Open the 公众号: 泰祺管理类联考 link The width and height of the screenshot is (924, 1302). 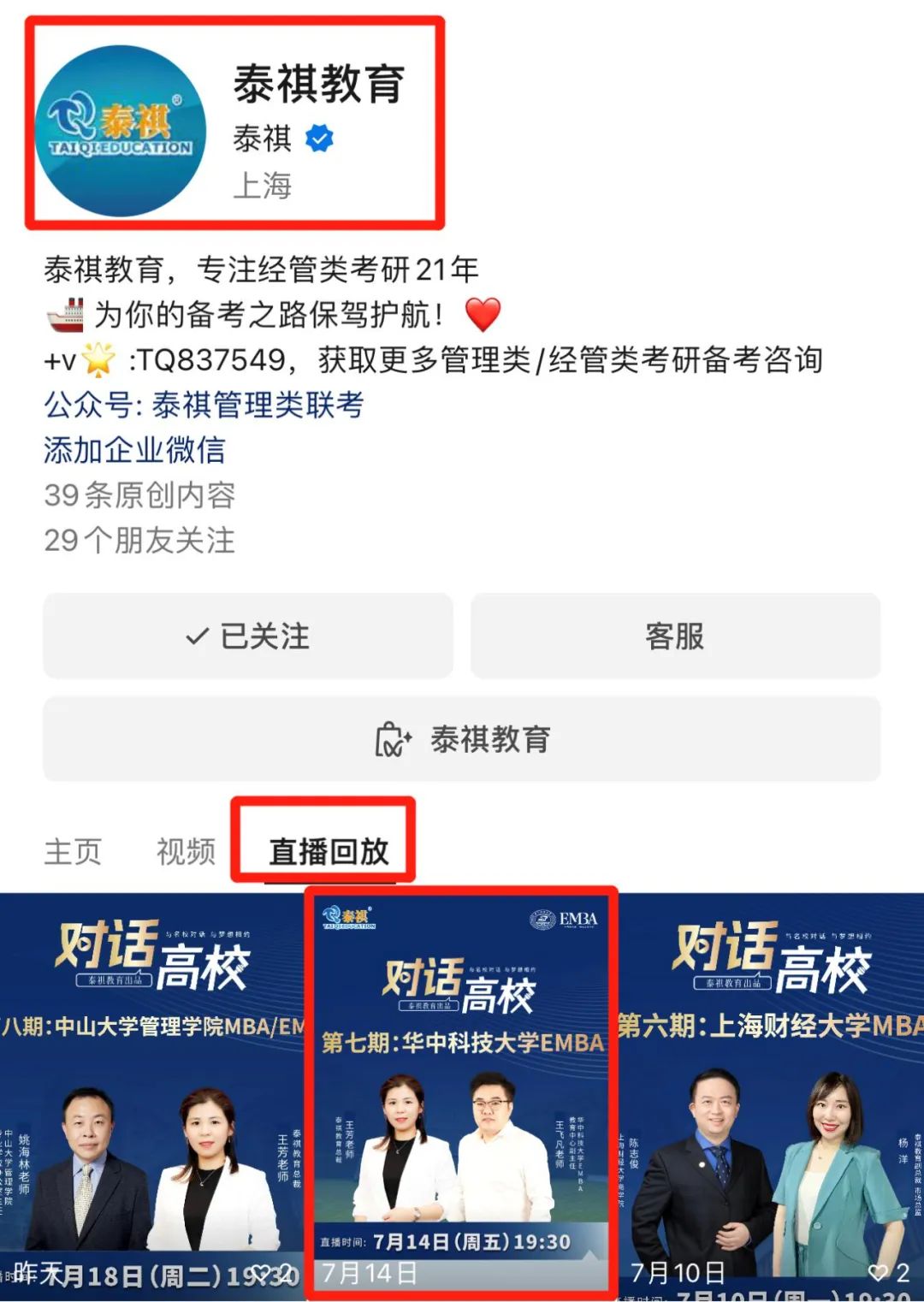tap(204, 405)
